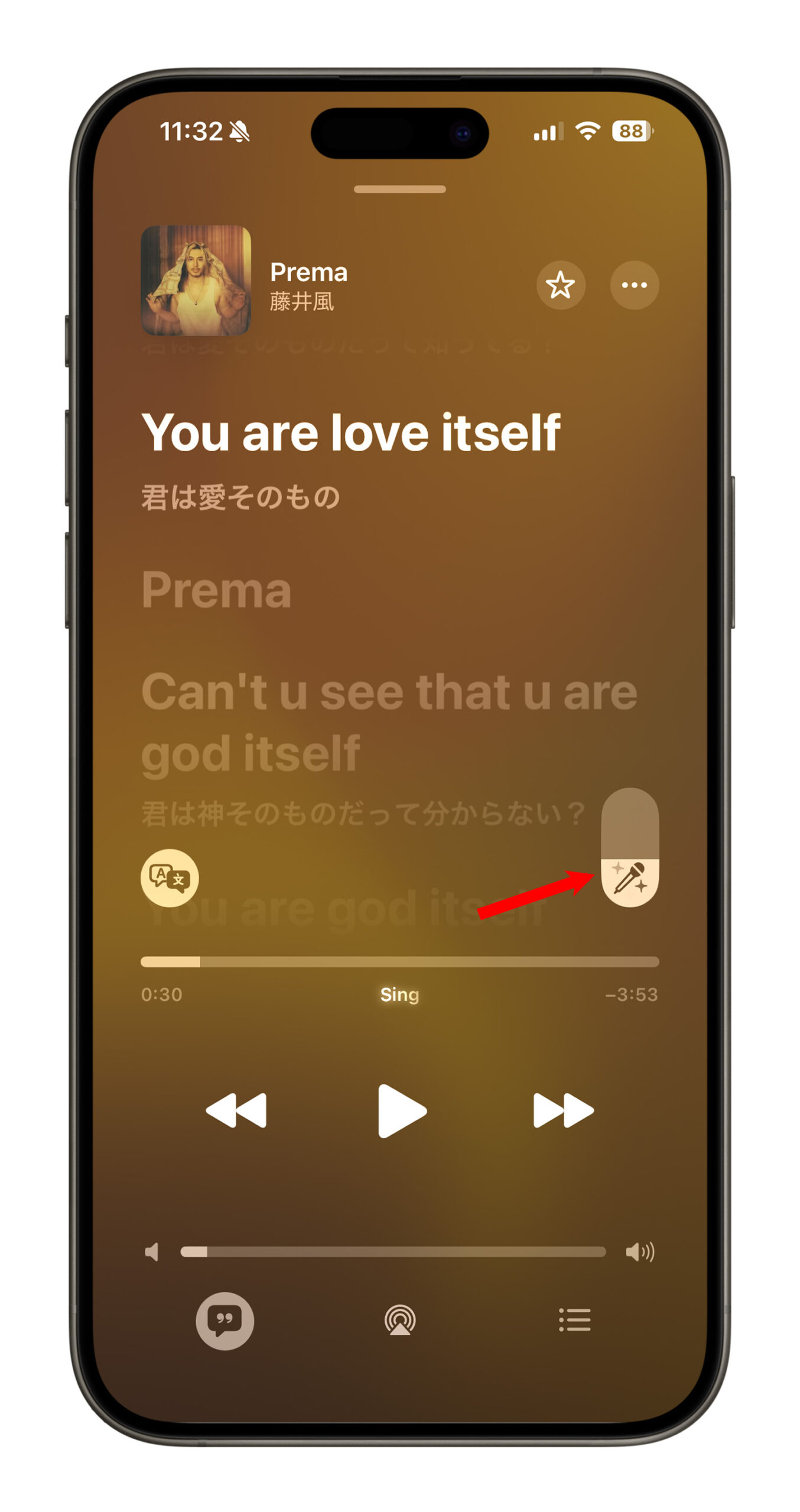Image resolution: width=800 pixels, height=1512 pixels.
Task: Toggle the lyrics view button
Action: (225, 1321)
